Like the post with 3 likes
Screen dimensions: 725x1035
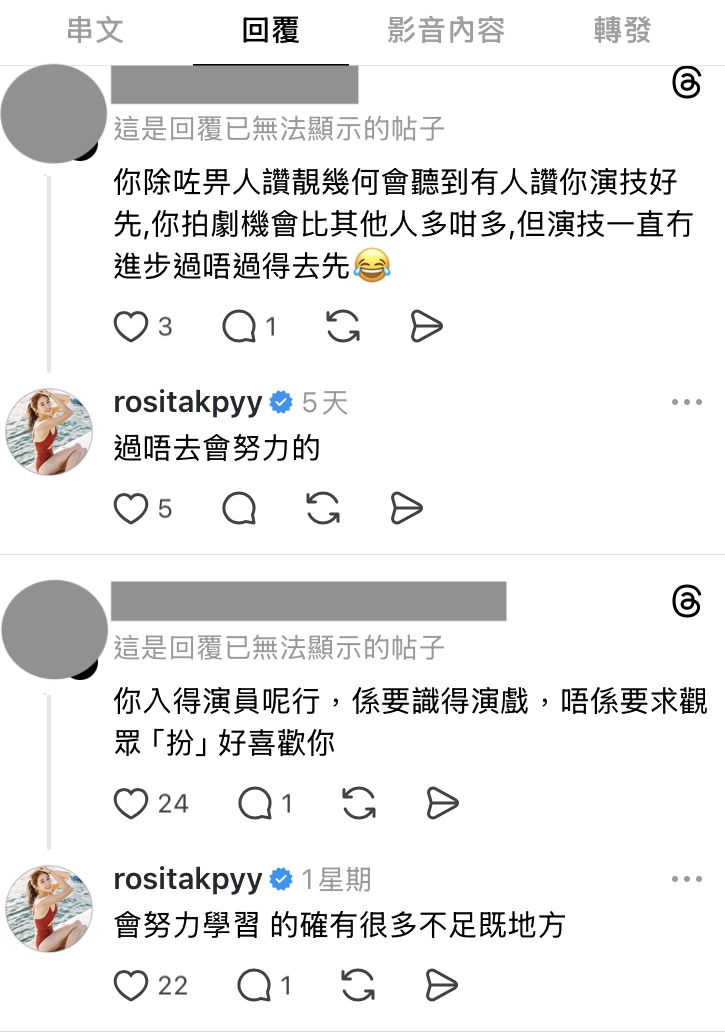pos(131,326)
